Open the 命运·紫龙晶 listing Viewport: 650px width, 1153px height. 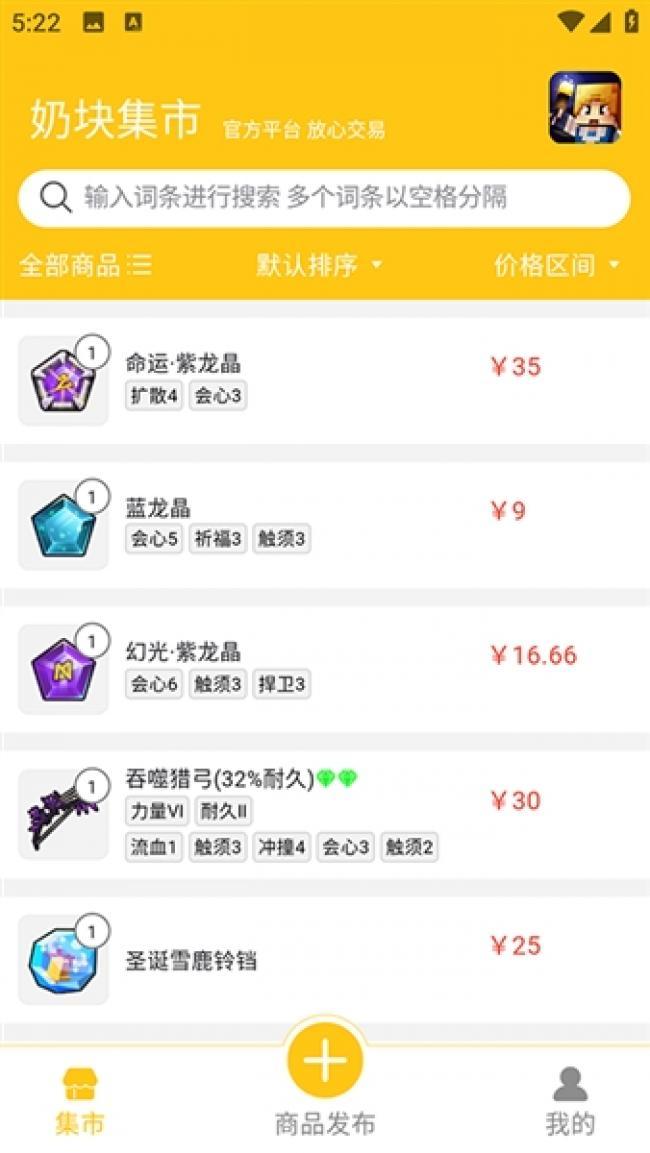324,380
